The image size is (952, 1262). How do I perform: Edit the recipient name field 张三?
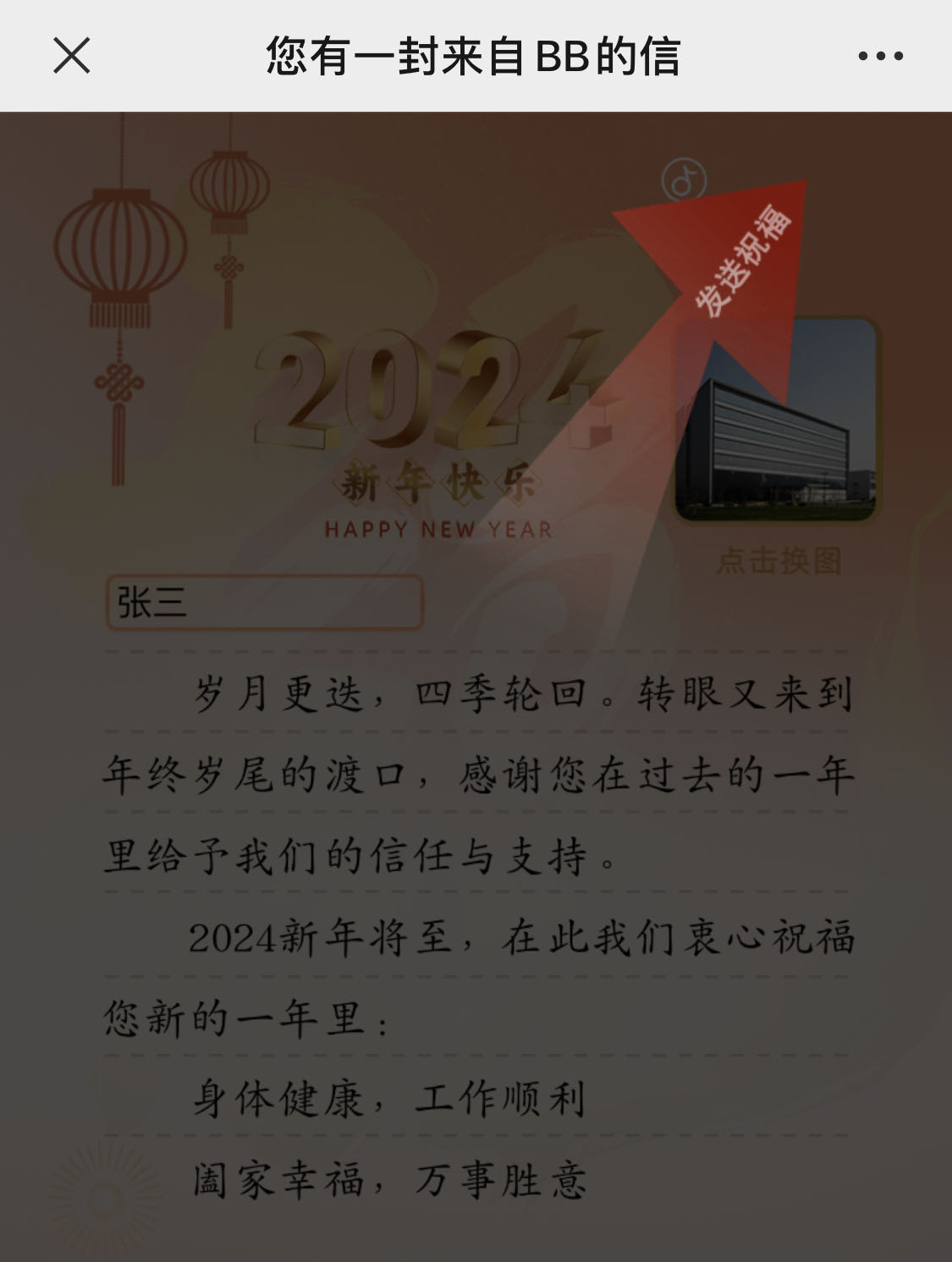[x=264, y=603]
